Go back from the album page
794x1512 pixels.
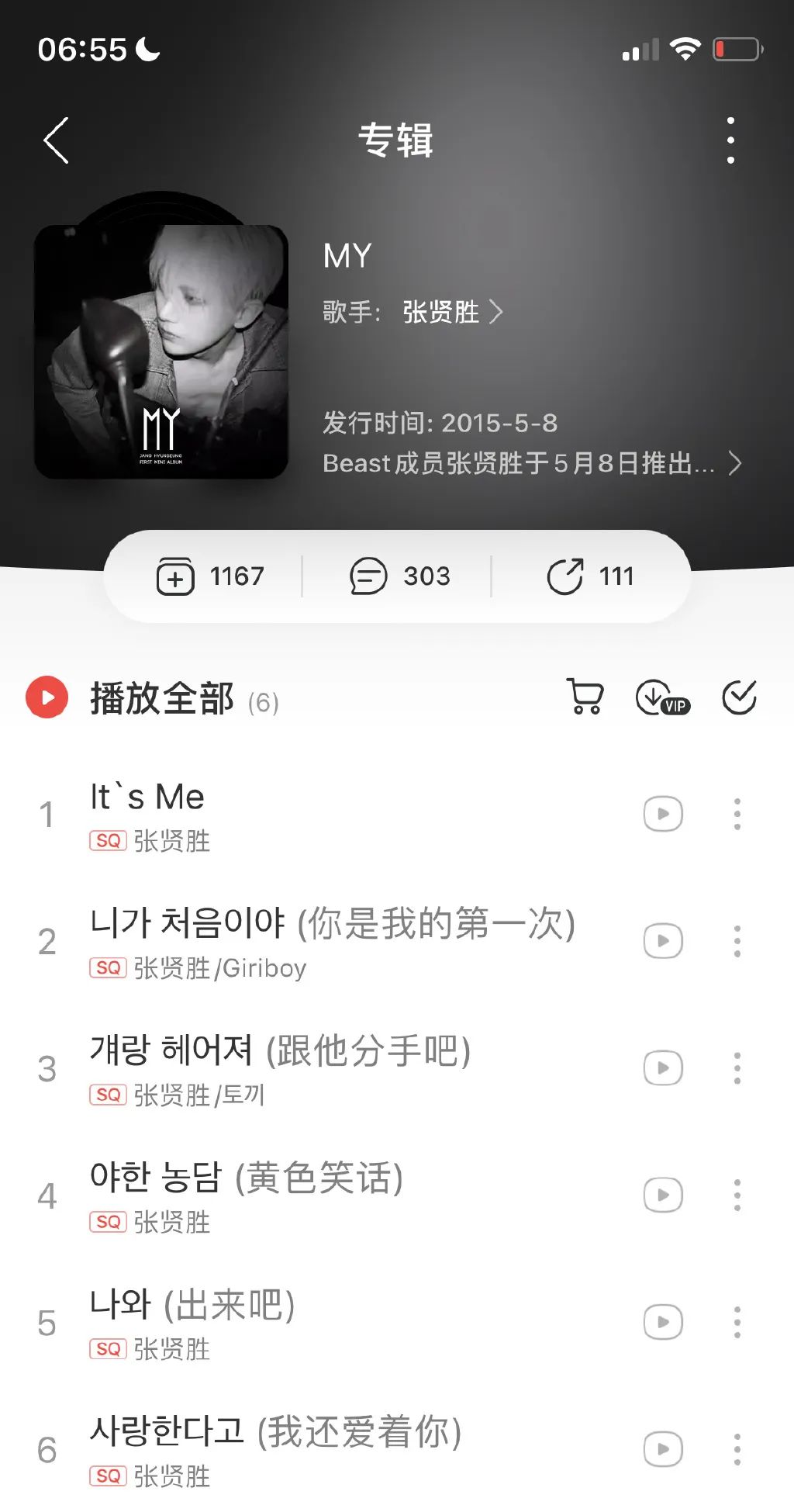pyautogui.click(x=56, y=140)
